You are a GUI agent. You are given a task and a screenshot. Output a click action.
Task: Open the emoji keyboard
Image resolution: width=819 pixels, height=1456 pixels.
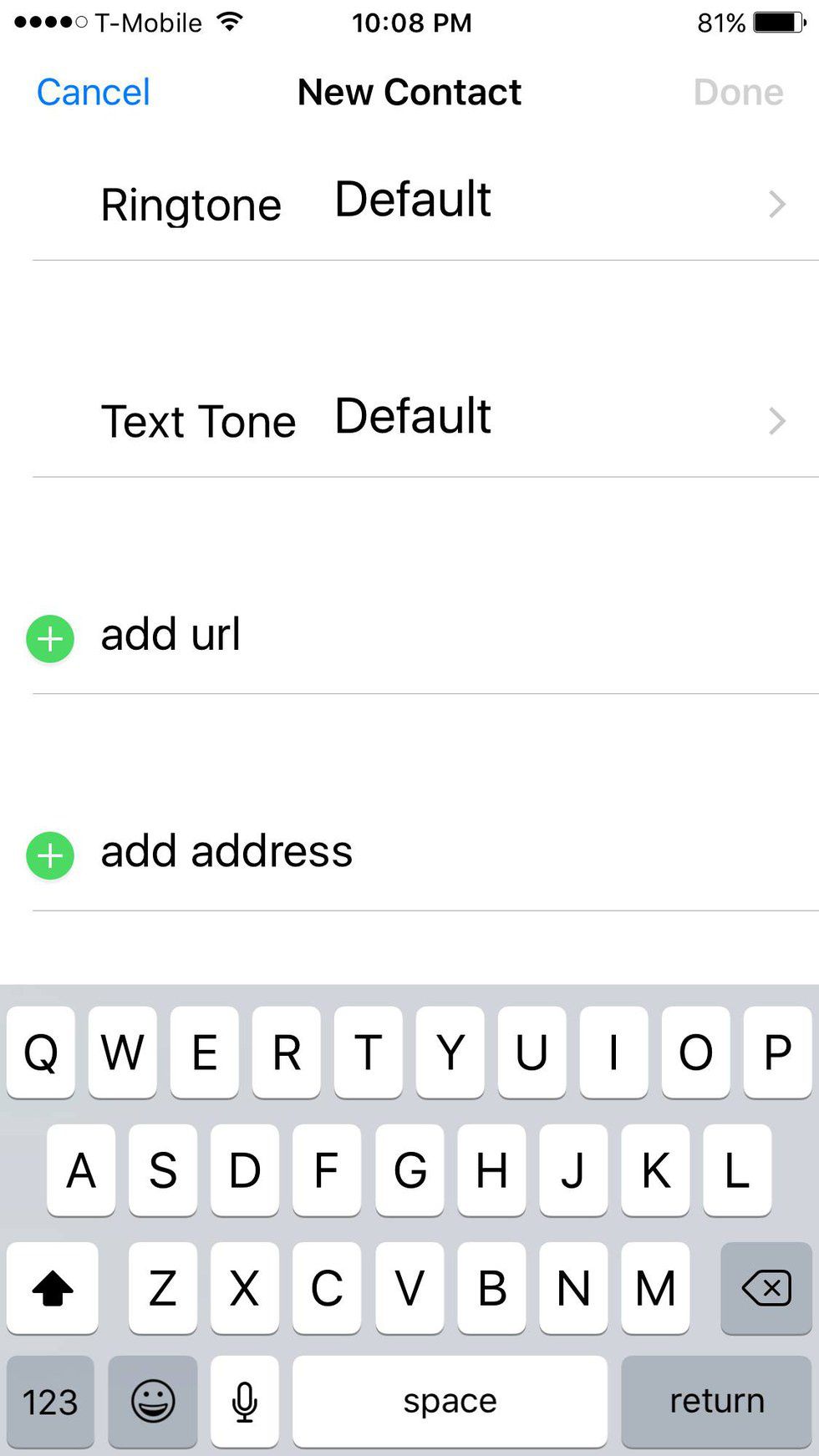(x=153, y=1401)
